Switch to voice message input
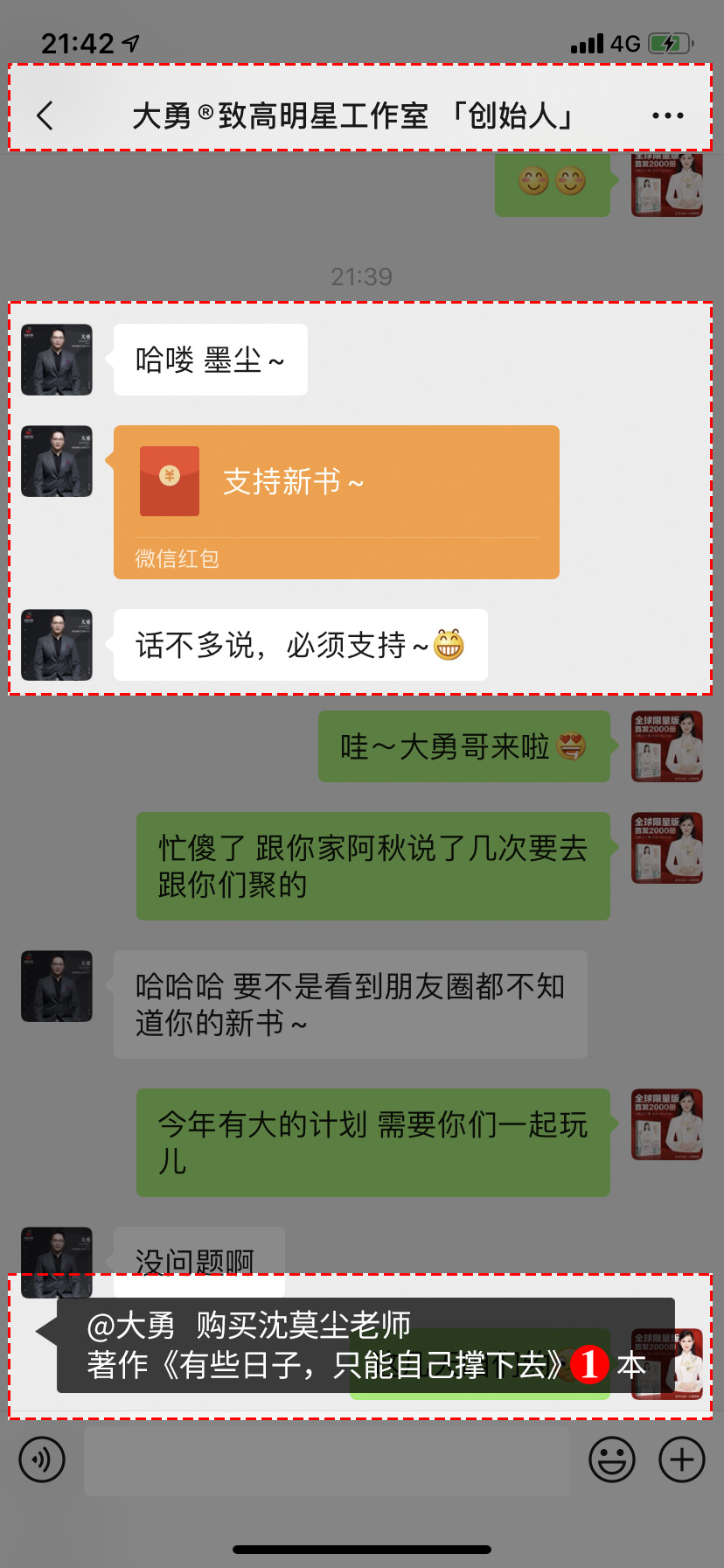 pos(42,1459)
